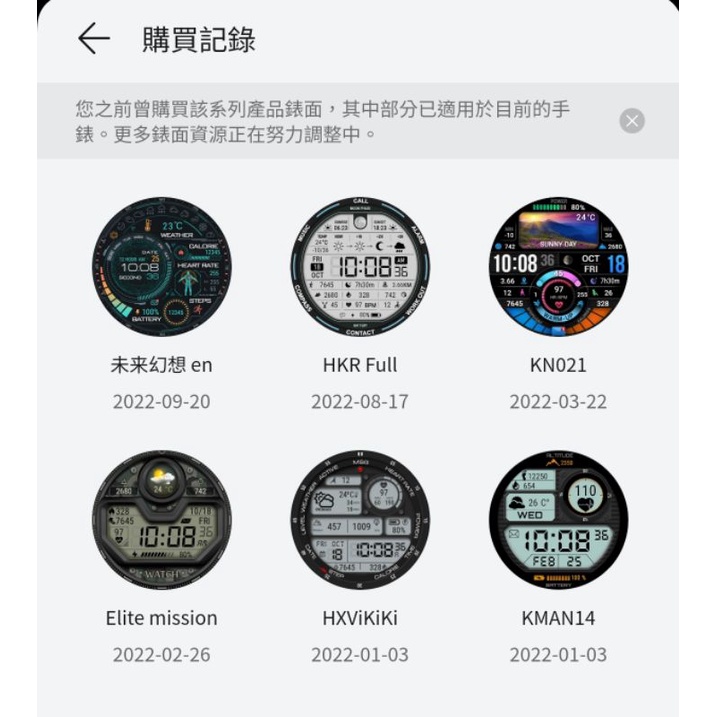Open the Elite mission watch face
The image size is (717, 717).
point(161,520)
